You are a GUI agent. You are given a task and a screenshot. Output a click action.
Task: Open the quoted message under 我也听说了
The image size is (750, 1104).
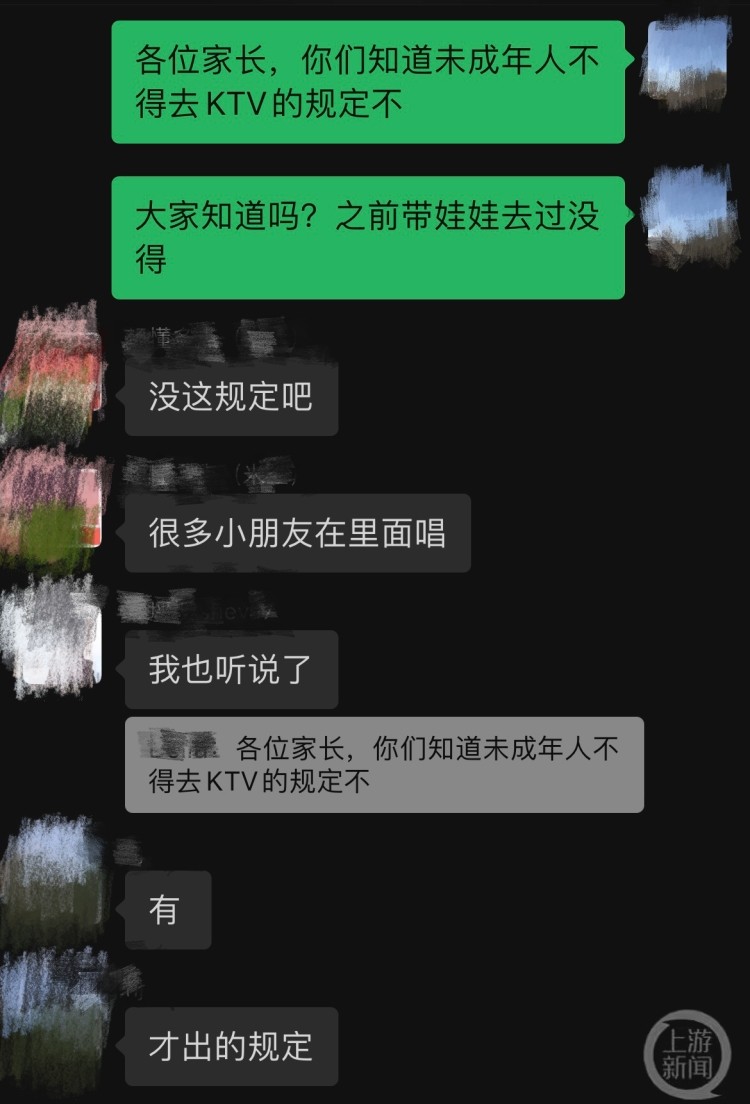[384, 765]
